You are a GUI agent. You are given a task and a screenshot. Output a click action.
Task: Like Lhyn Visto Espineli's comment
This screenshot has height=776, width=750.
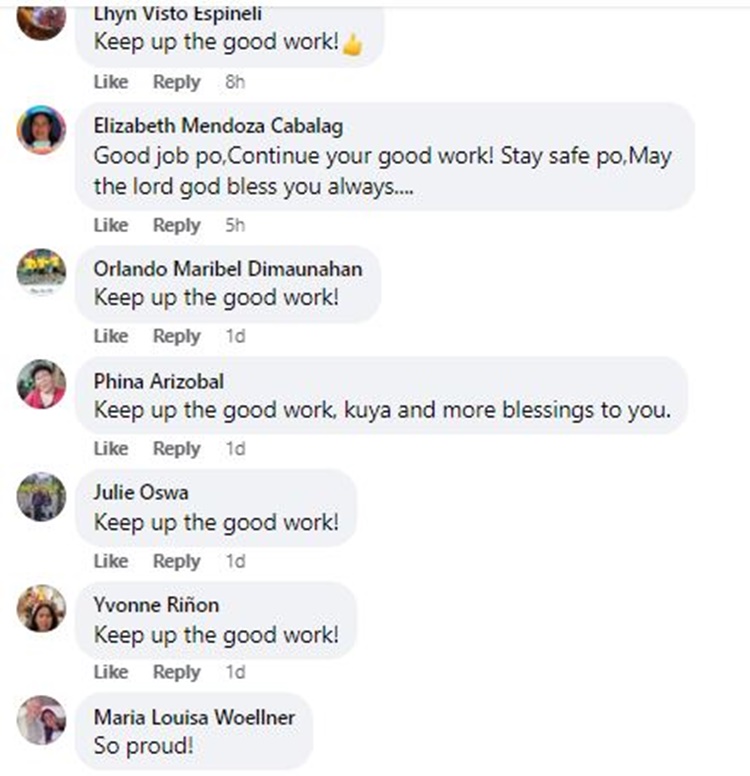point(111,82)
